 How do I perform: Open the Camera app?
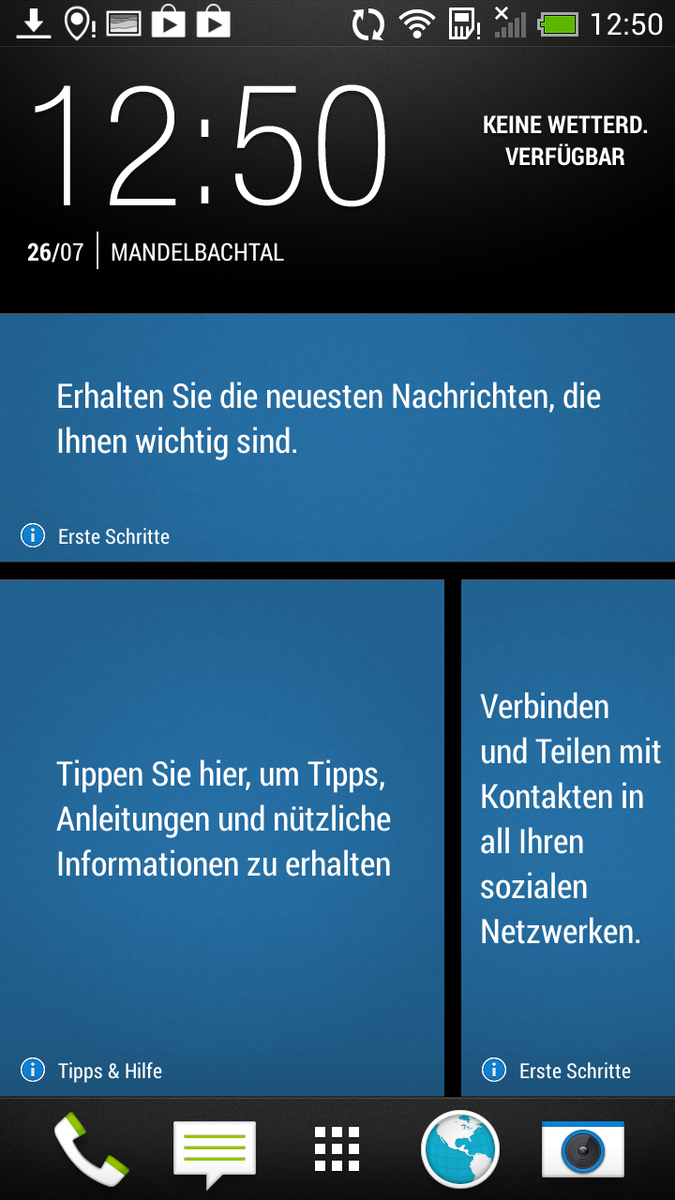point(583,1150)
